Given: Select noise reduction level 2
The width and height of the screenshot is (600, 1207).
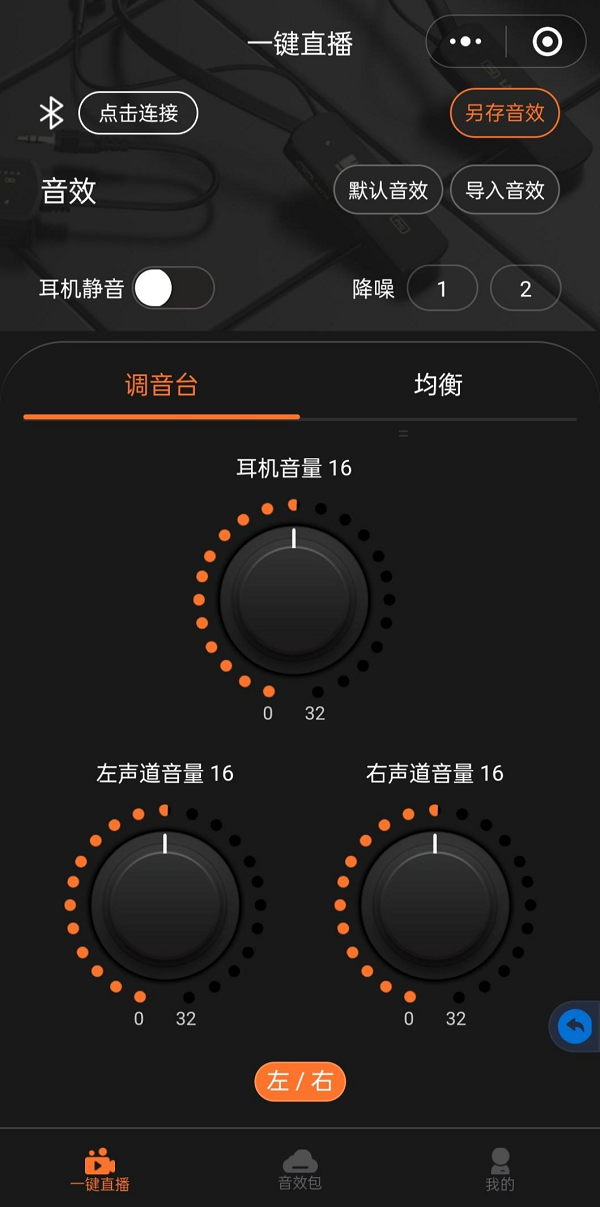Looking at the screenshot, I should (x=525, y=290).
